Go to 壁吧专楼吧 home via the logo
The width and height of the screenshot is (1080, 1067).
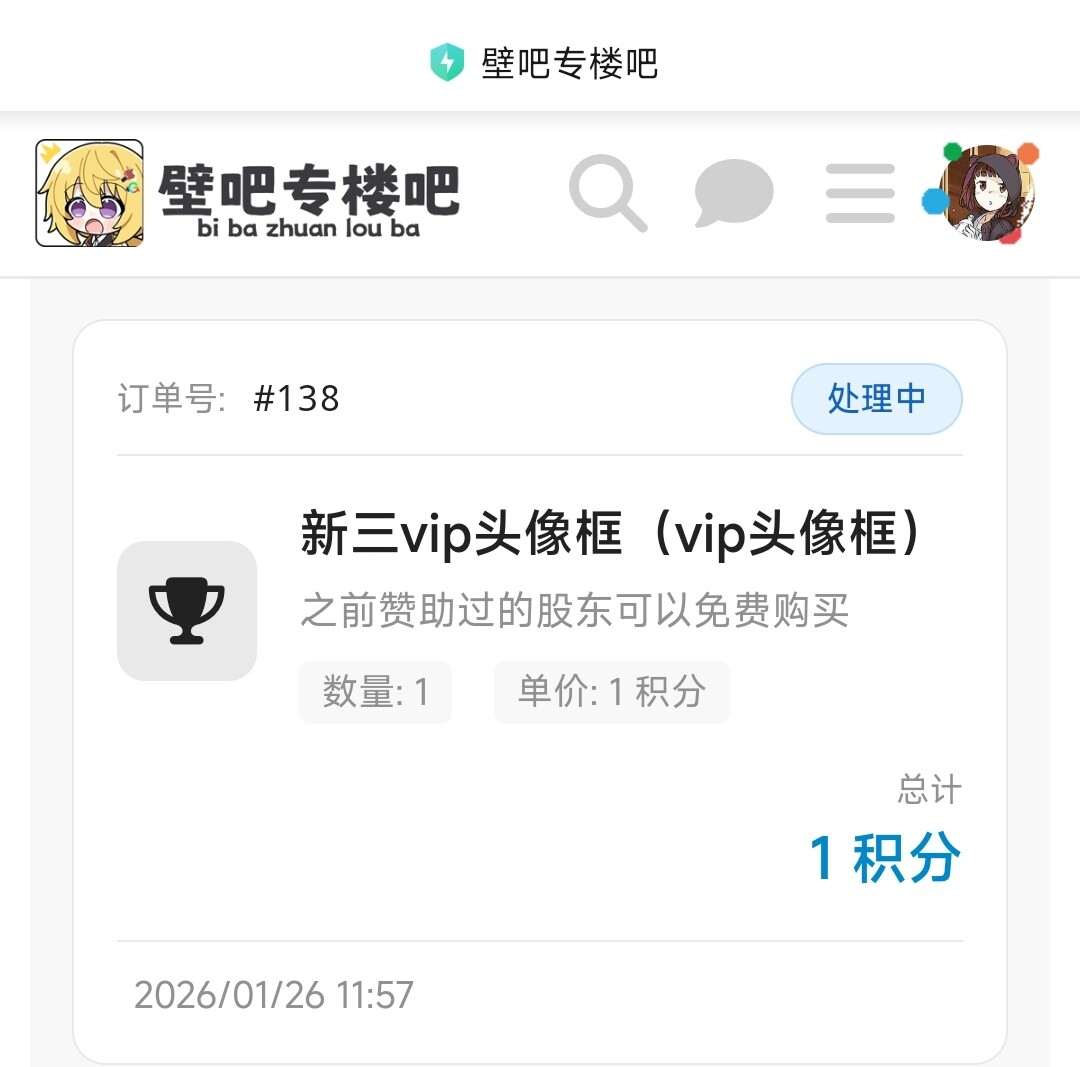coord(248,194)
